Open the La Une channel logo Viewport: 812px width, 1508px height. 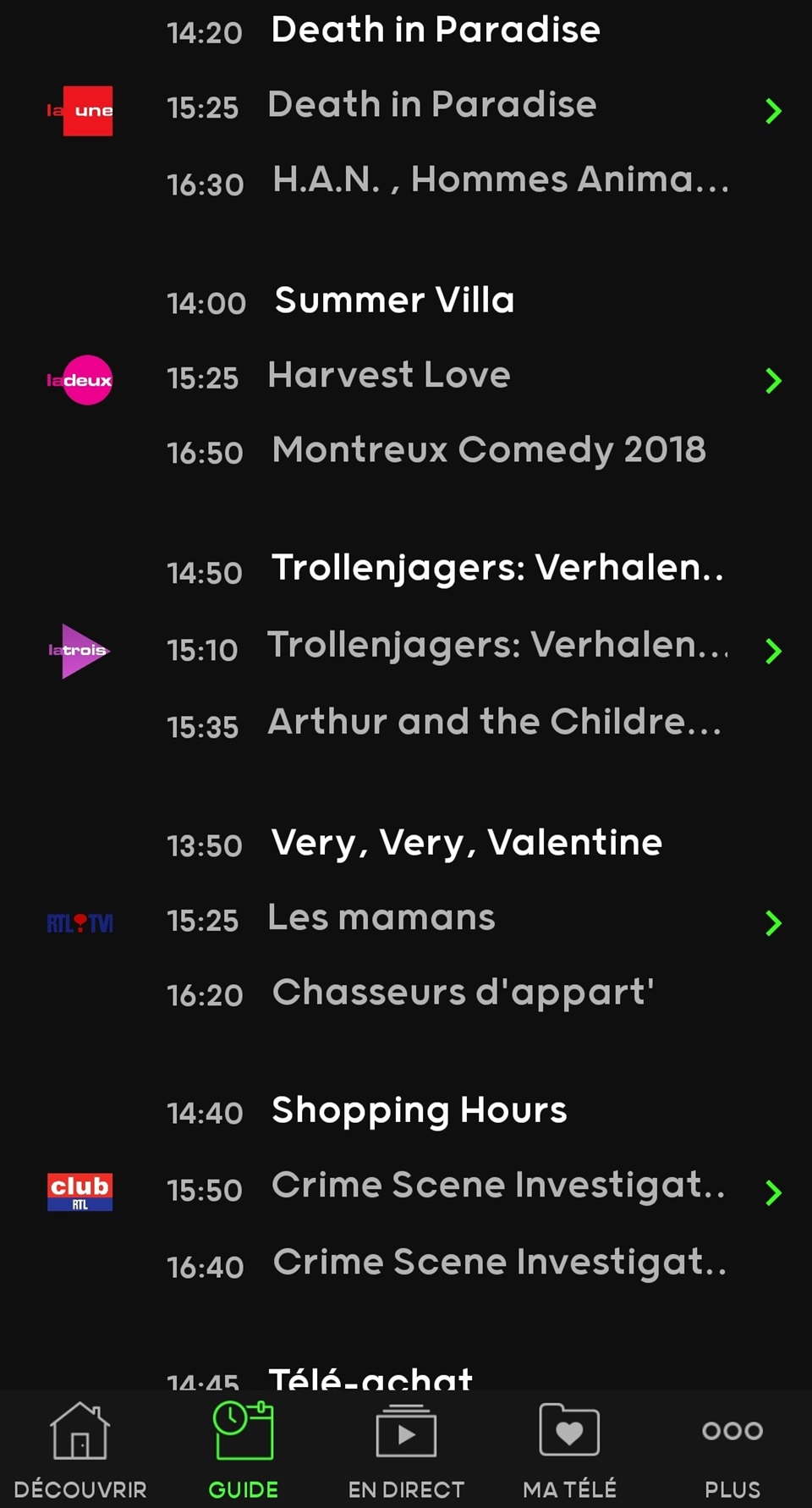[80, 112]
